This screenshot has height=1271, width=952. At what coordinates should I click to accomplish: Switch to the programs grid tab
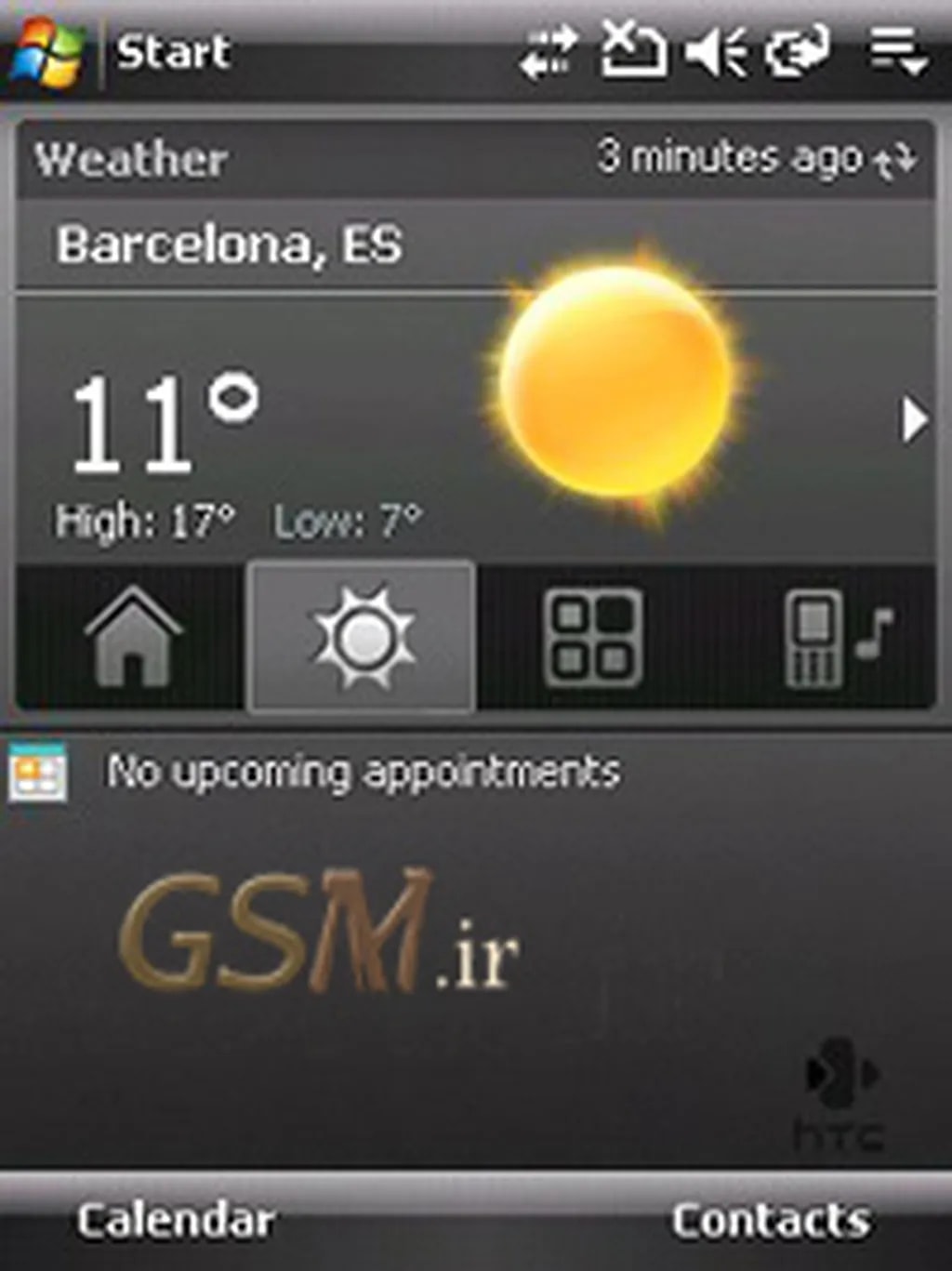click(x=592, y=638)
